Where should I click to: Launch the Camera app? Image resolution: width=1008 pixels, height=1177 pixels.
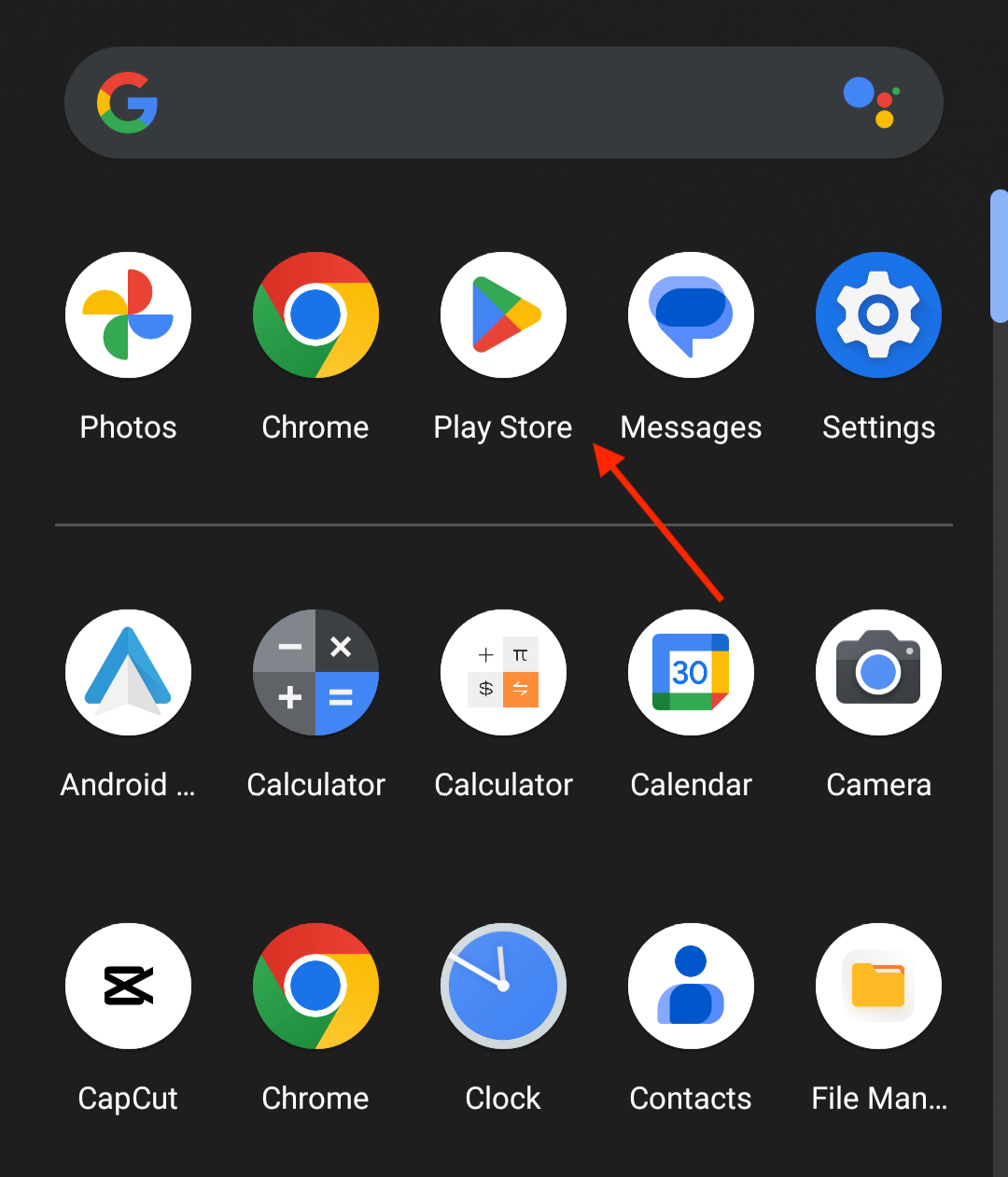878,673
